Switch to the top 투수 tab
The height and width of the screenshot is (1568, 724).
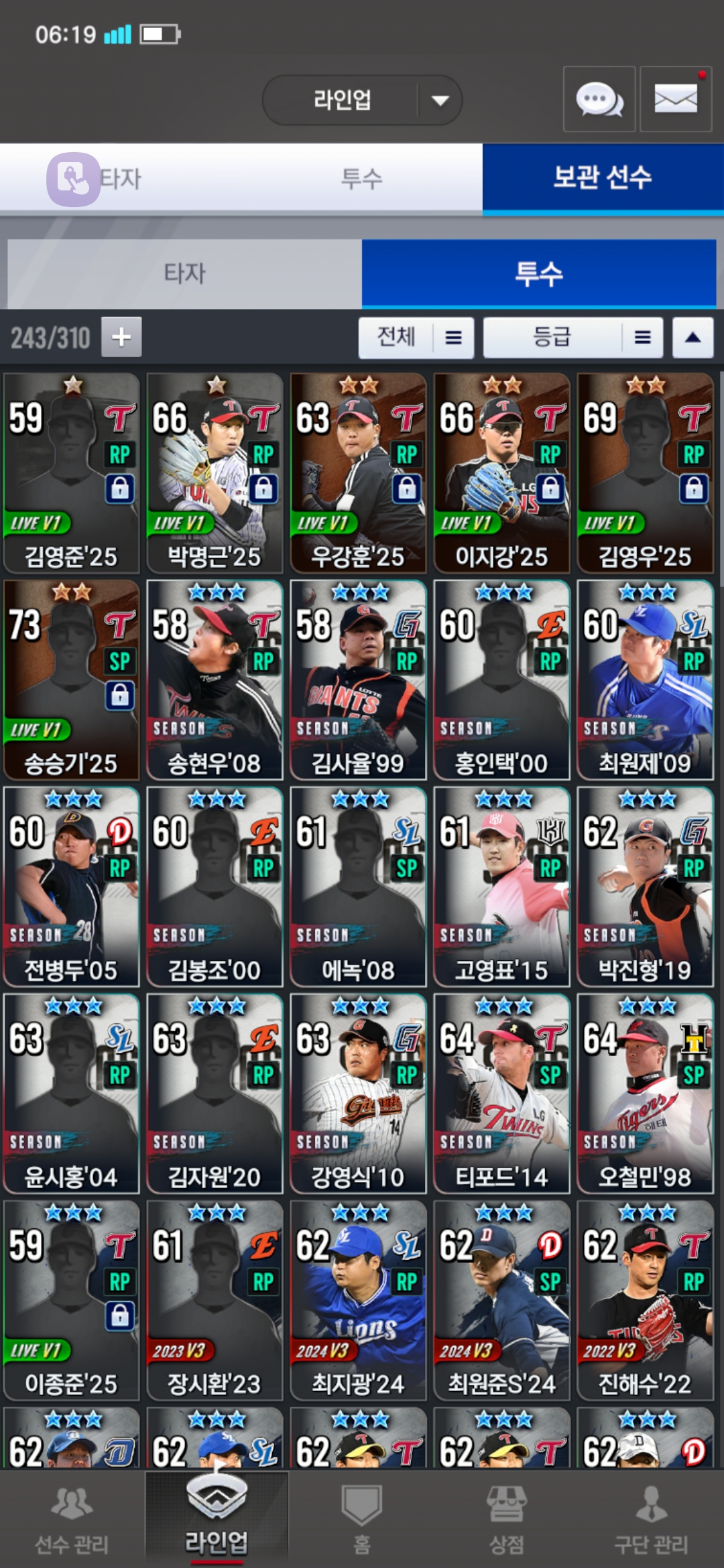tap(361, 179)
